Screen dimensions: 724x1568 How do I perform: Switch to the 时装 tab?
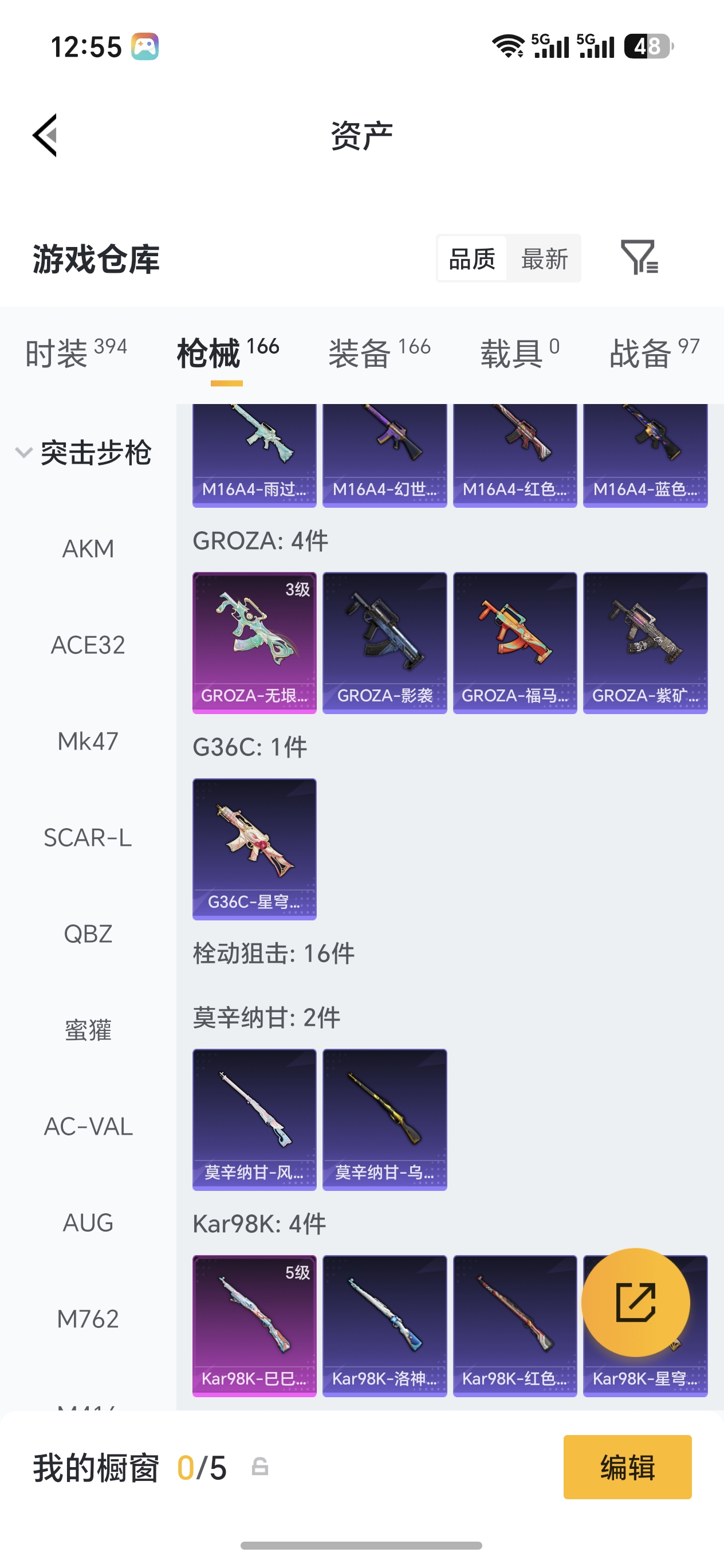pyautogui.click(x=76, y=352)
